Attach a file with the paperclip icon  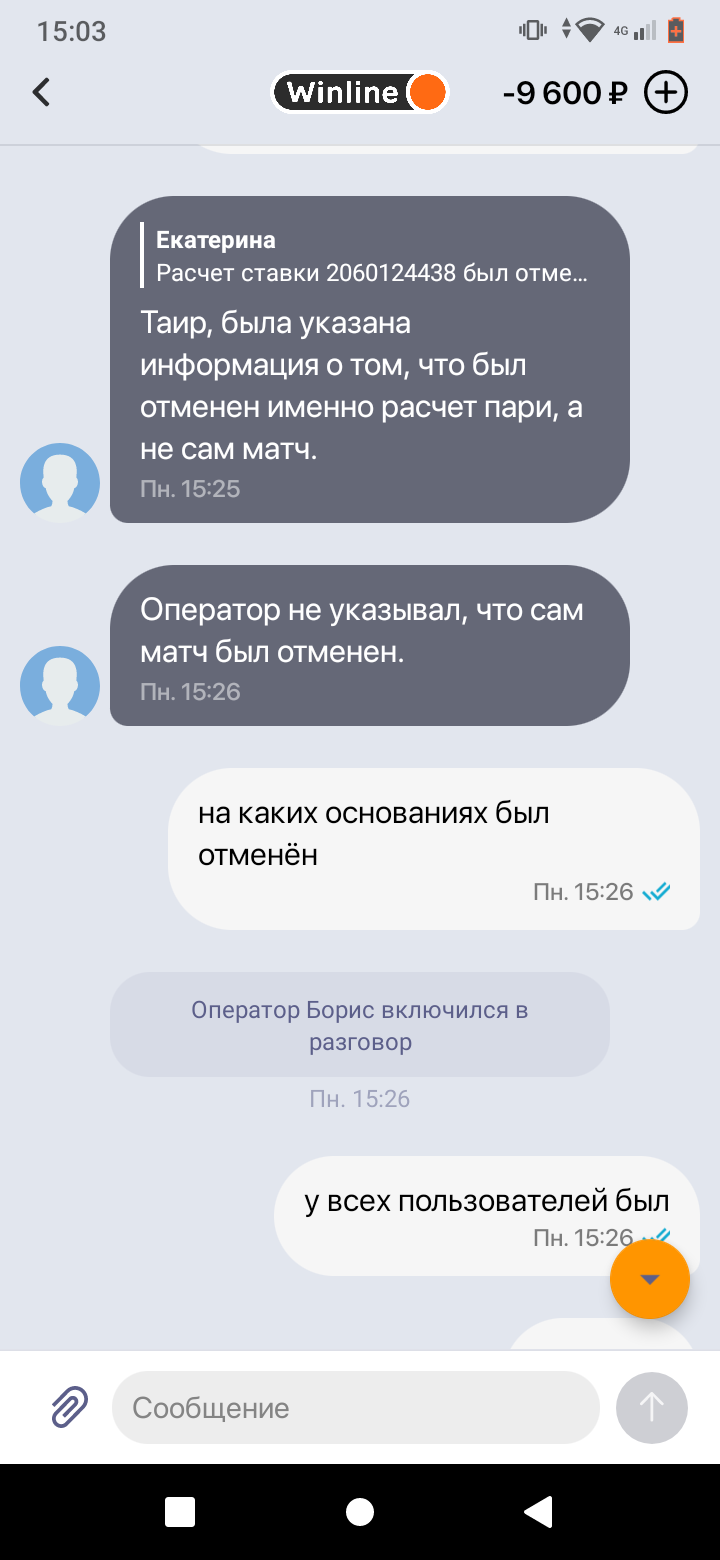[x=70, y=1407]
